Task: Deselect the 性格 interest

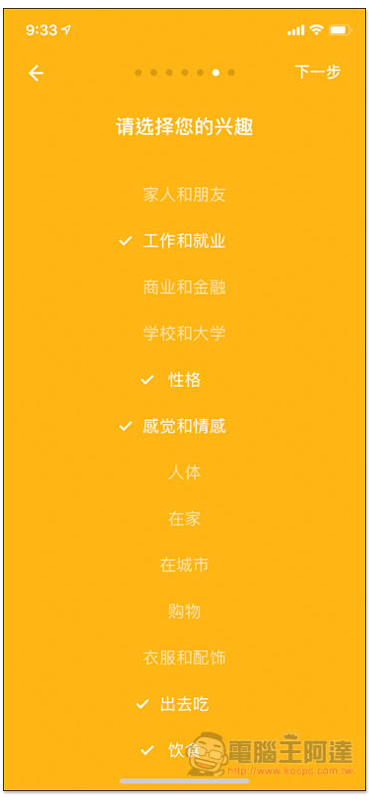Action: tap(184, 380)
